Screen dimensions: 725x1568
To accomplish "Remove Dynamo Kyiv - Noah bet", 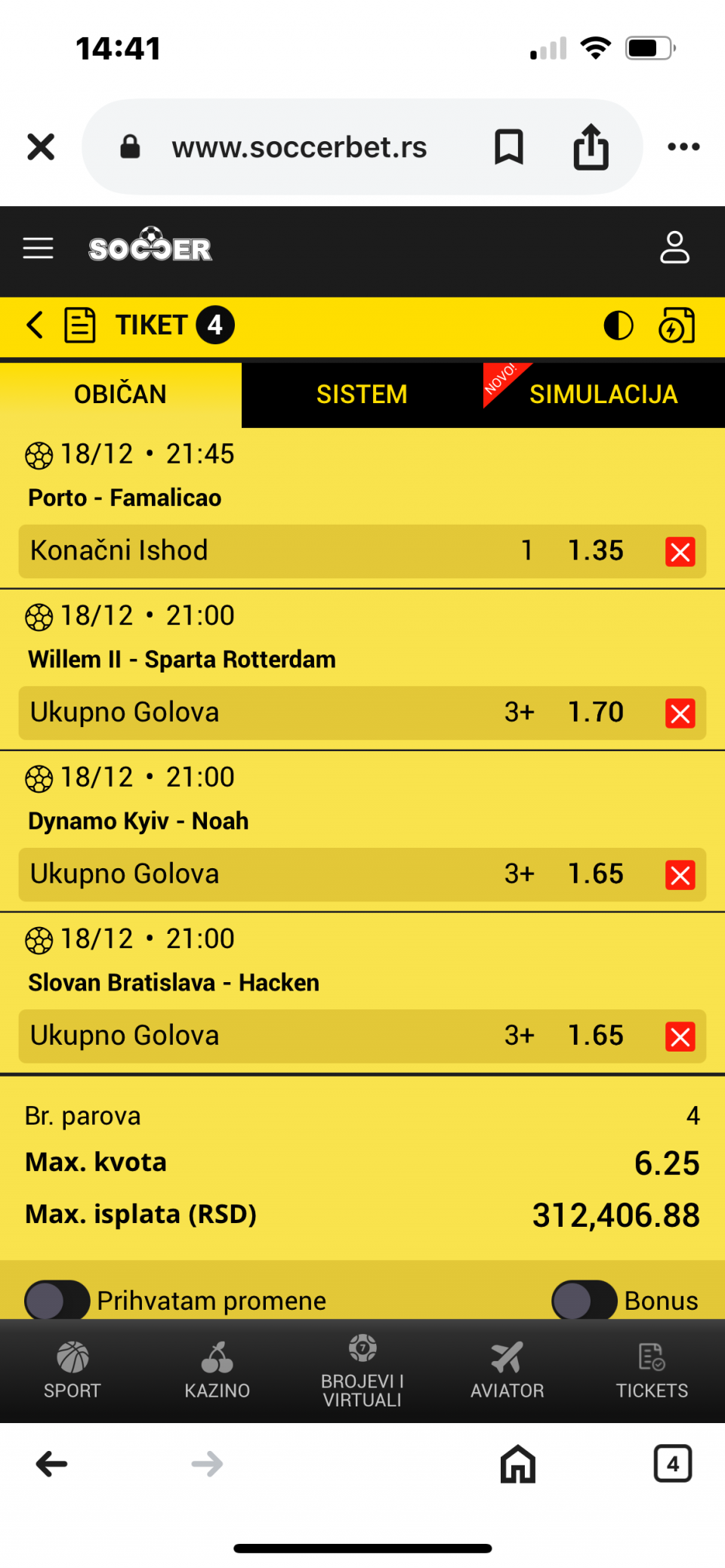I will click(x=680, y=875).
